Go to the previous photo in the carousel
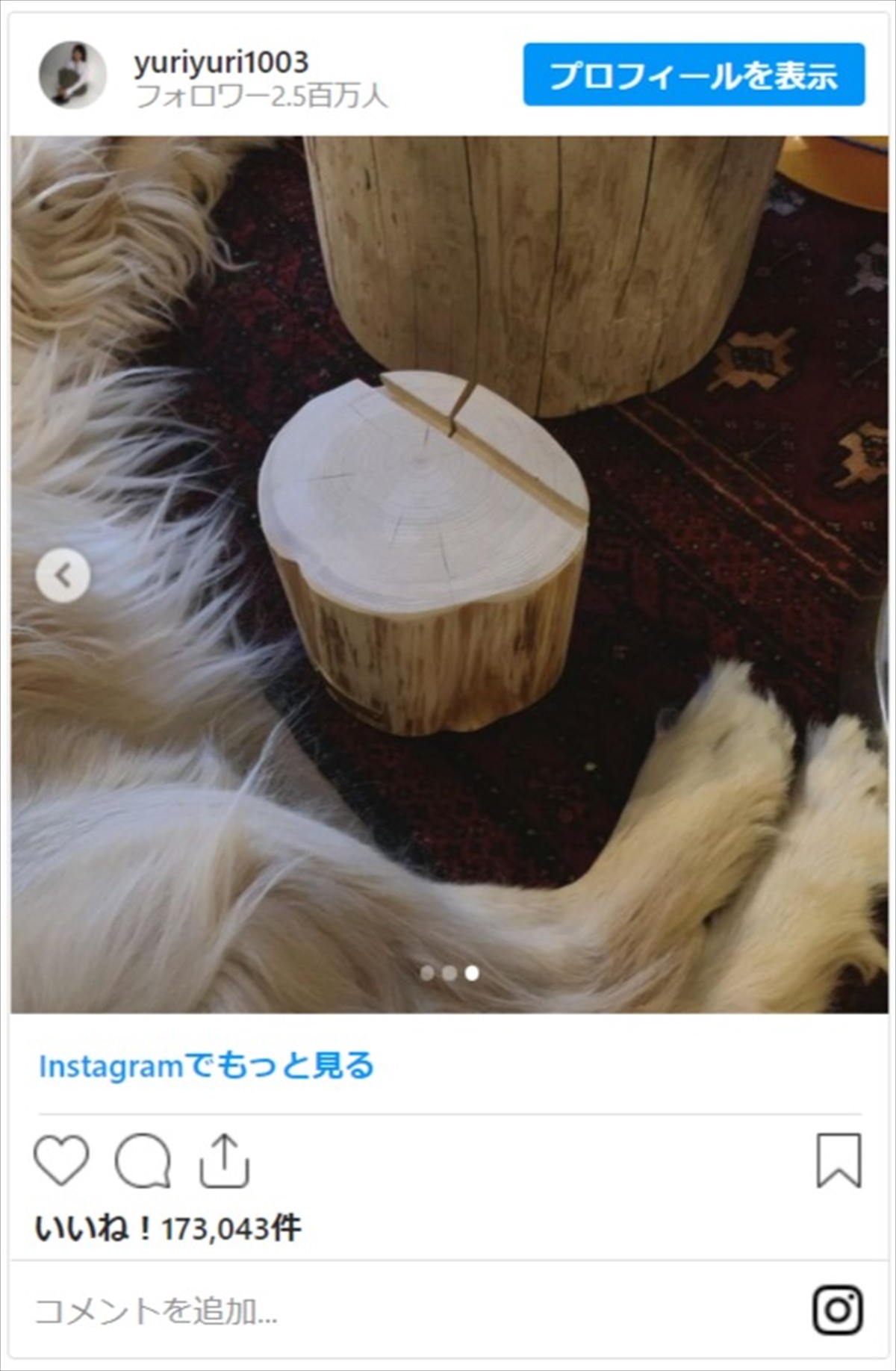This screenshot has height=1371, width=896. pyautogui.click(x=63, y=575)
